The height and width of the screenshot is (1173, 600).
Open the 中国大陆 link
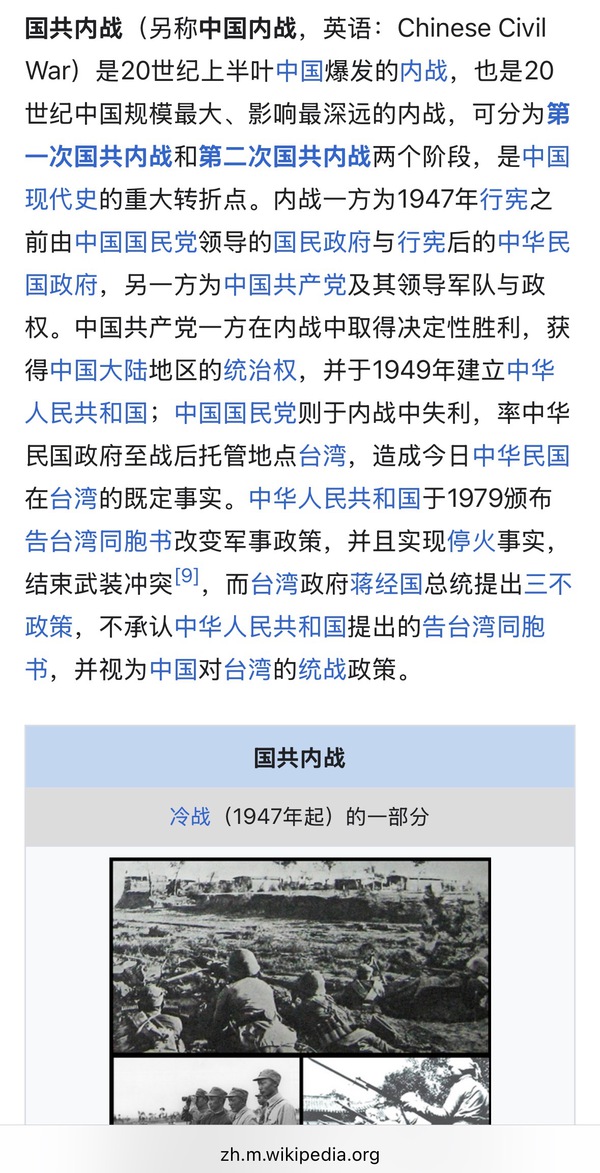tap(99, 370)
